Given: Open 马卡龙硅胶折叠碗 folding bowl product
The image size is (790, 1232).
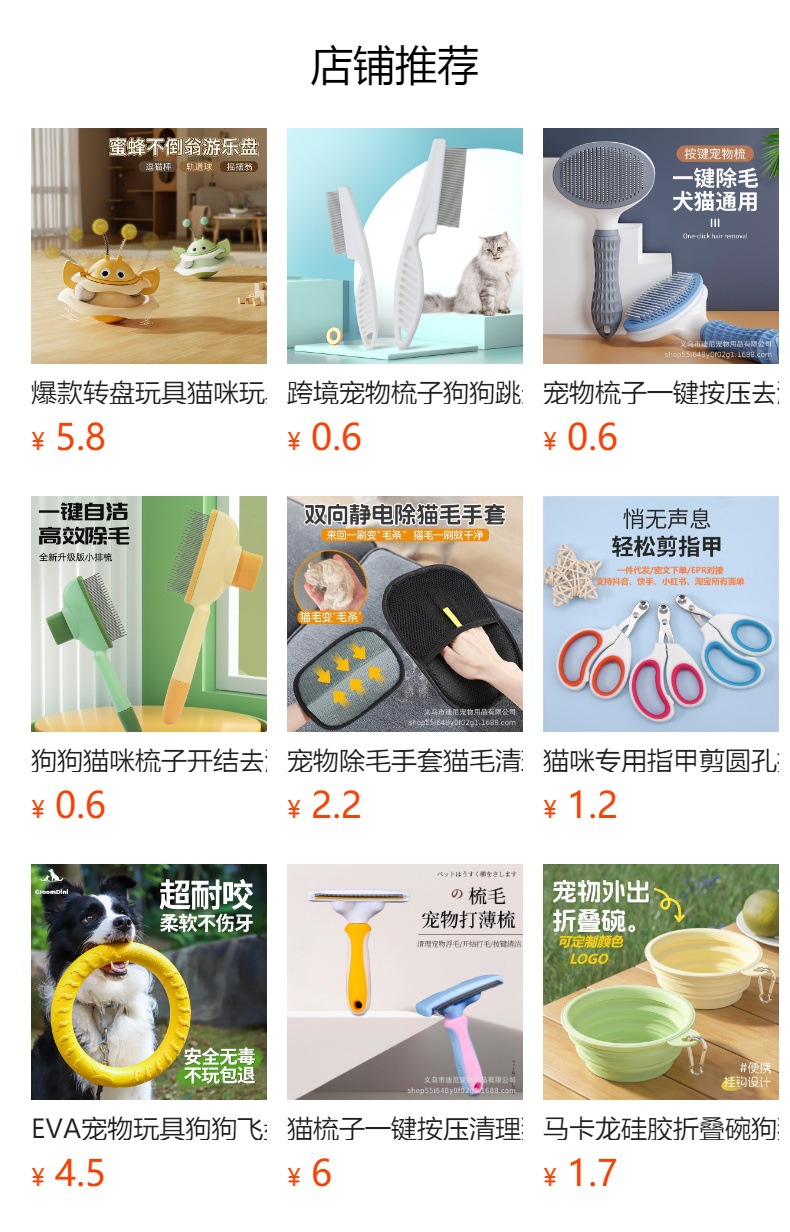Looking at the screenshot, I should [x=661, y=1028].
